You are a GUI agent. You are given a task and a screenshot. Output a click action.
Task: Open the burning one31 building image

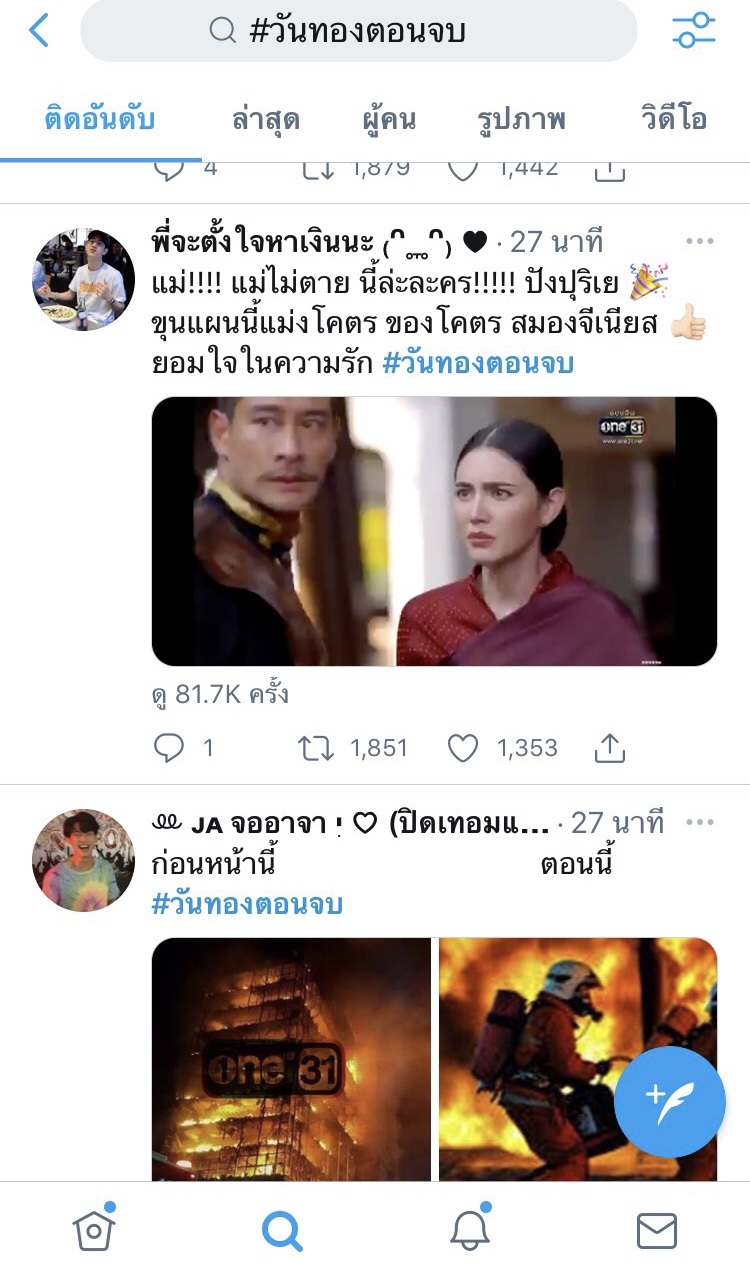click(291, 1060)
